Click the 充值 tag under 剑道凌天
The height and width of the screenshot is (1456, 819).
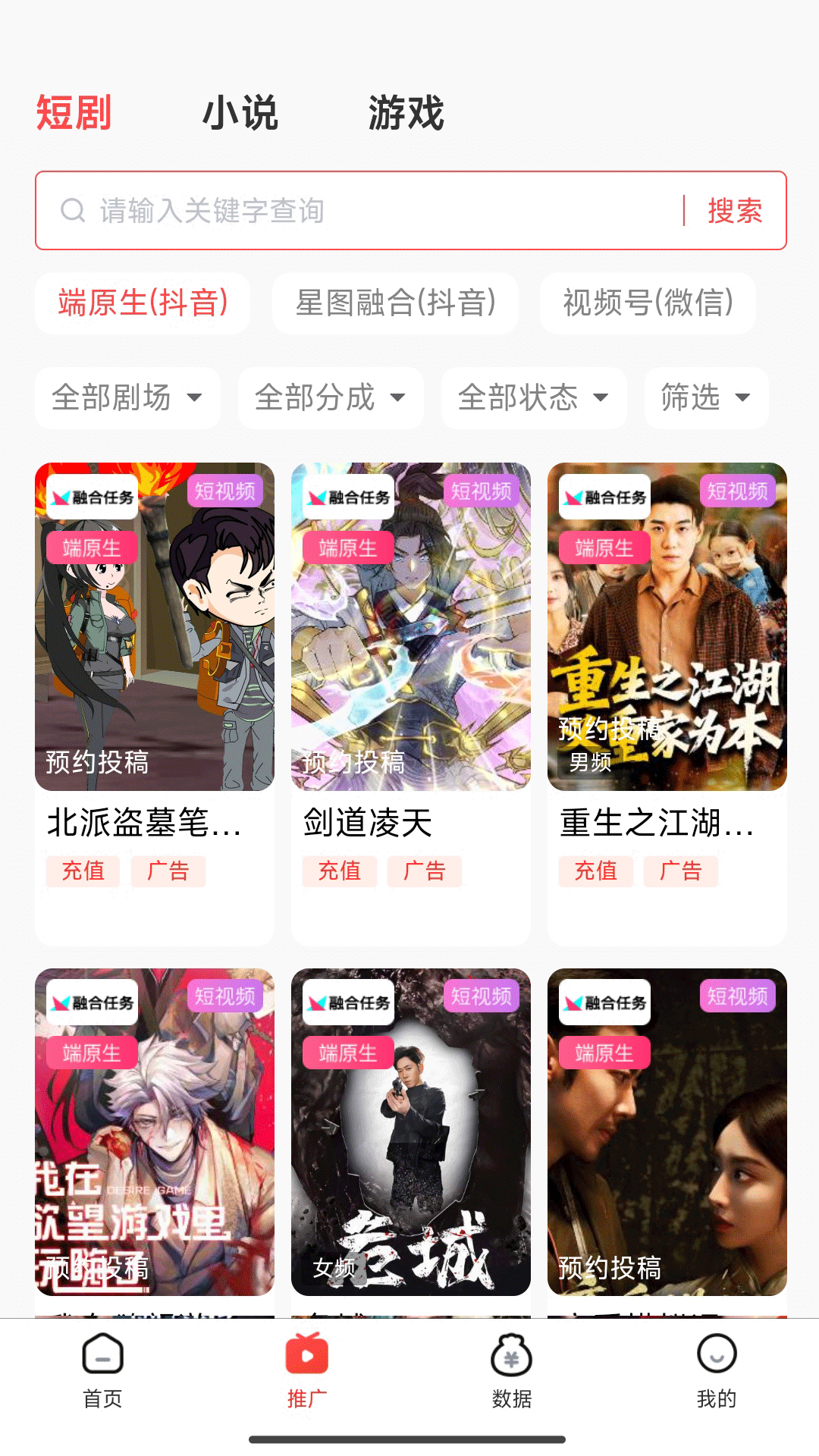coord(339,871)
